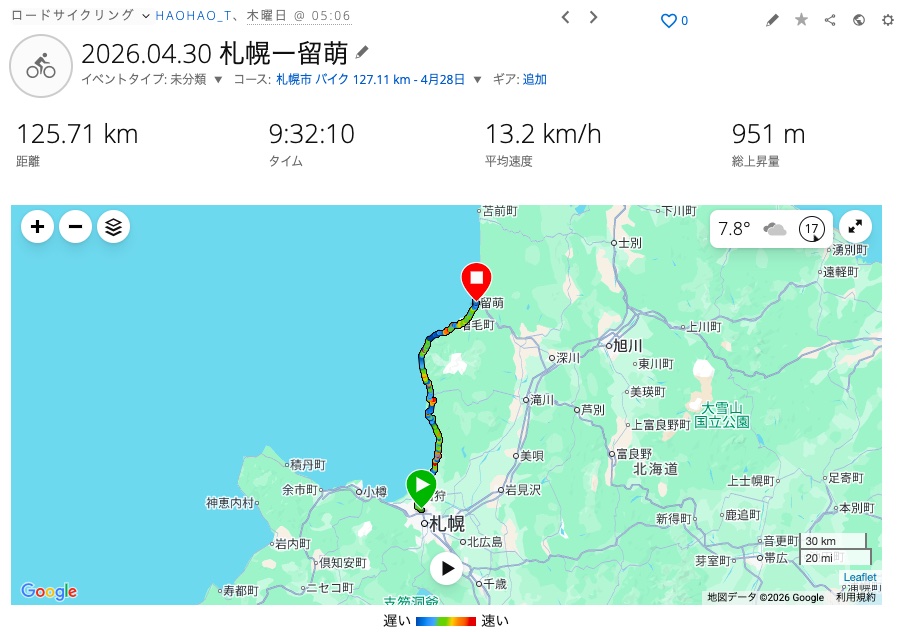Go to the previous activity arrow
Image resolution: width=899 pixels, height=632 pixels.
coord(565,18)
